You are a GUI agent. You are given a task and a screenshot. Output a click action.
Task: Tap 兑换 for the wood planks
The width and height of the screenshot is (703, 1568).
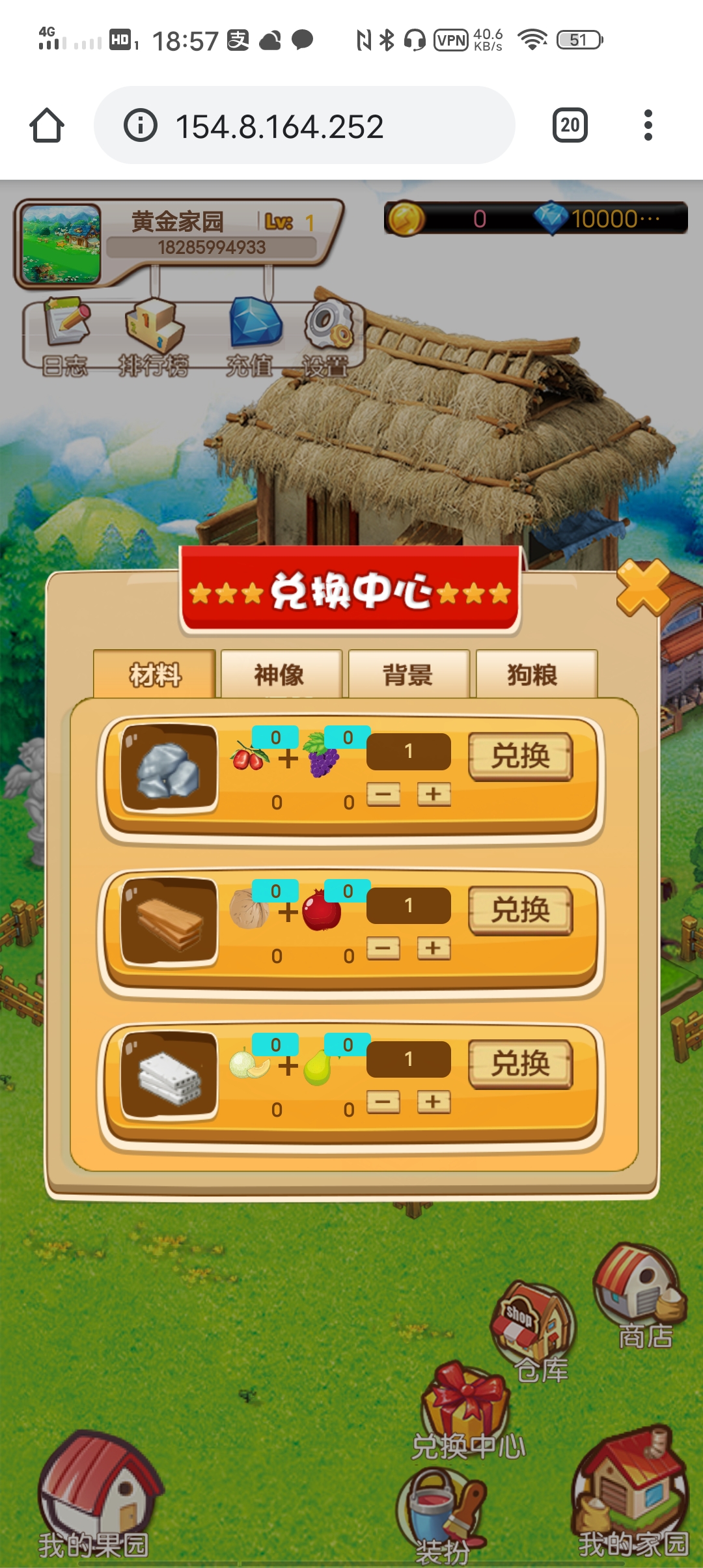click(x=521, y=910)
